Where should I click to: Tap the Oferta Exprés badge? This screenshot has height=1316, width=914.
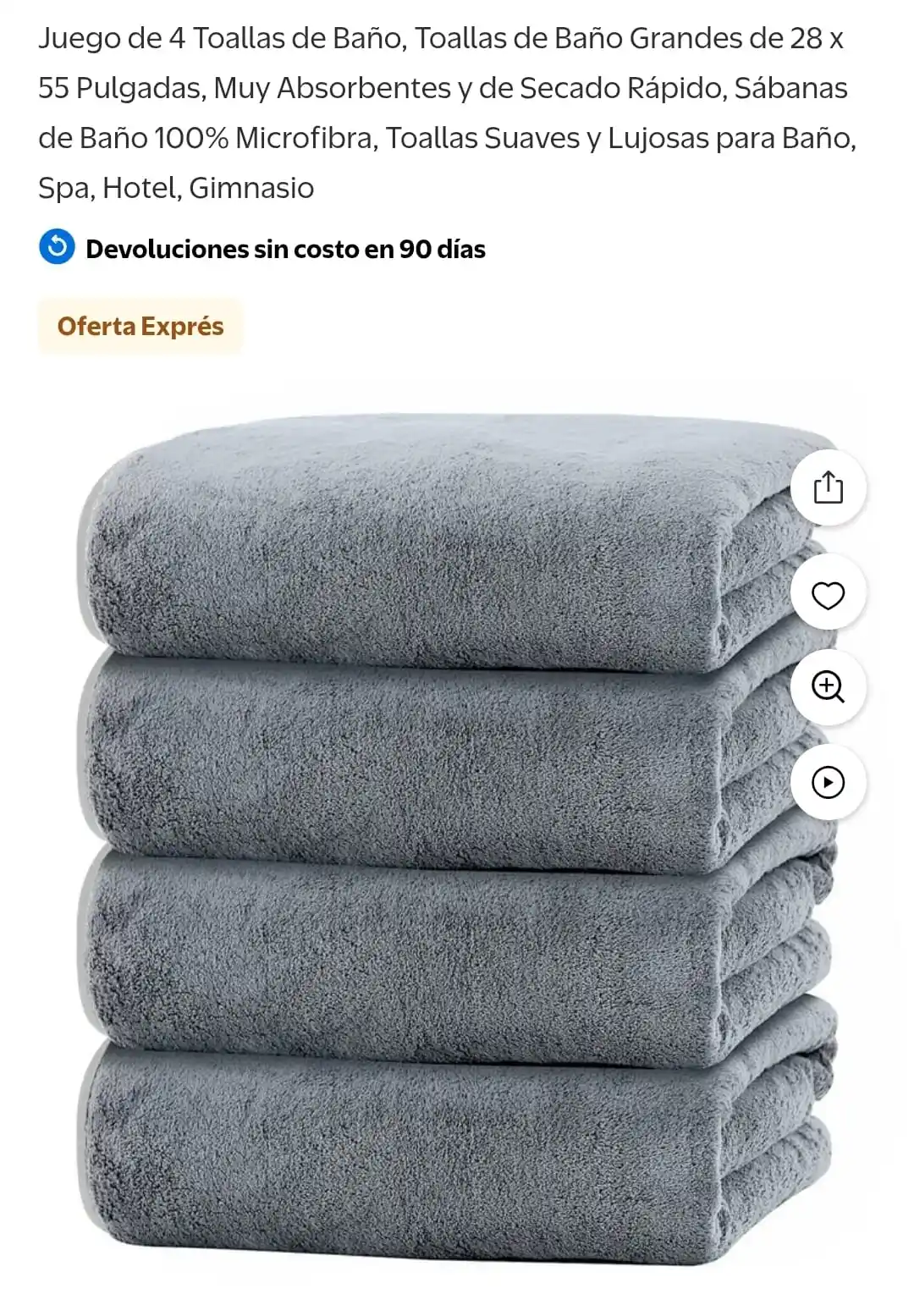click(140, 327)
